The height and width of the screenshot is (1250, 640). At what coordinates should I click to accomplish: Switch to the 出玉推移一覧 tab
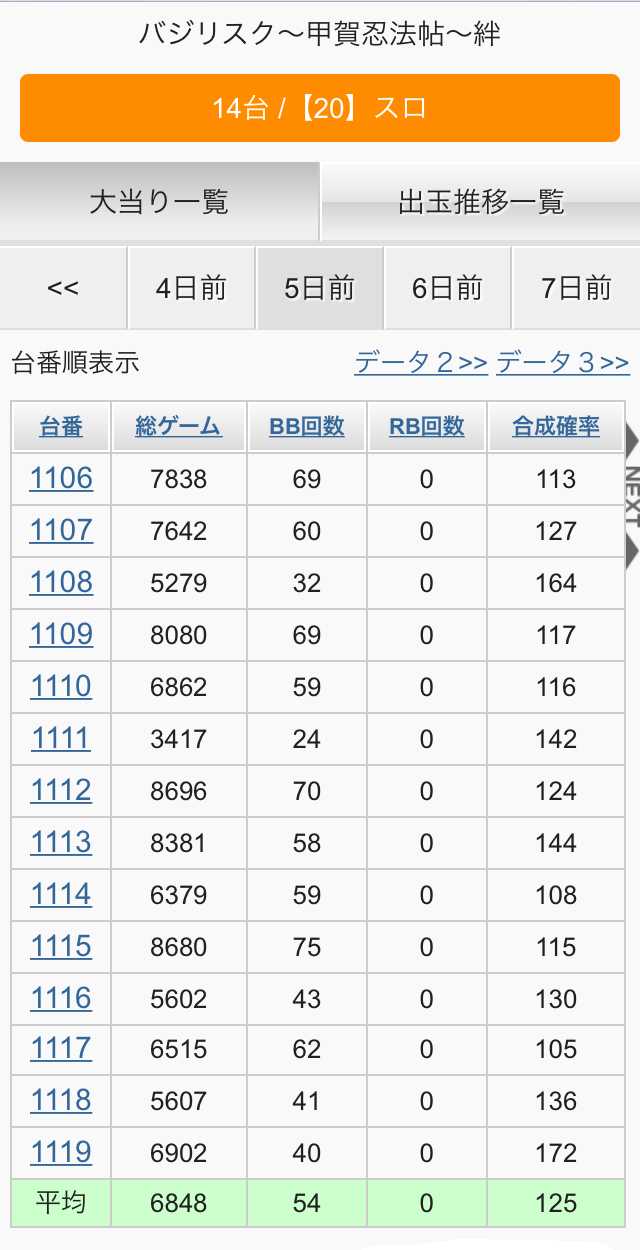point(481,202)
